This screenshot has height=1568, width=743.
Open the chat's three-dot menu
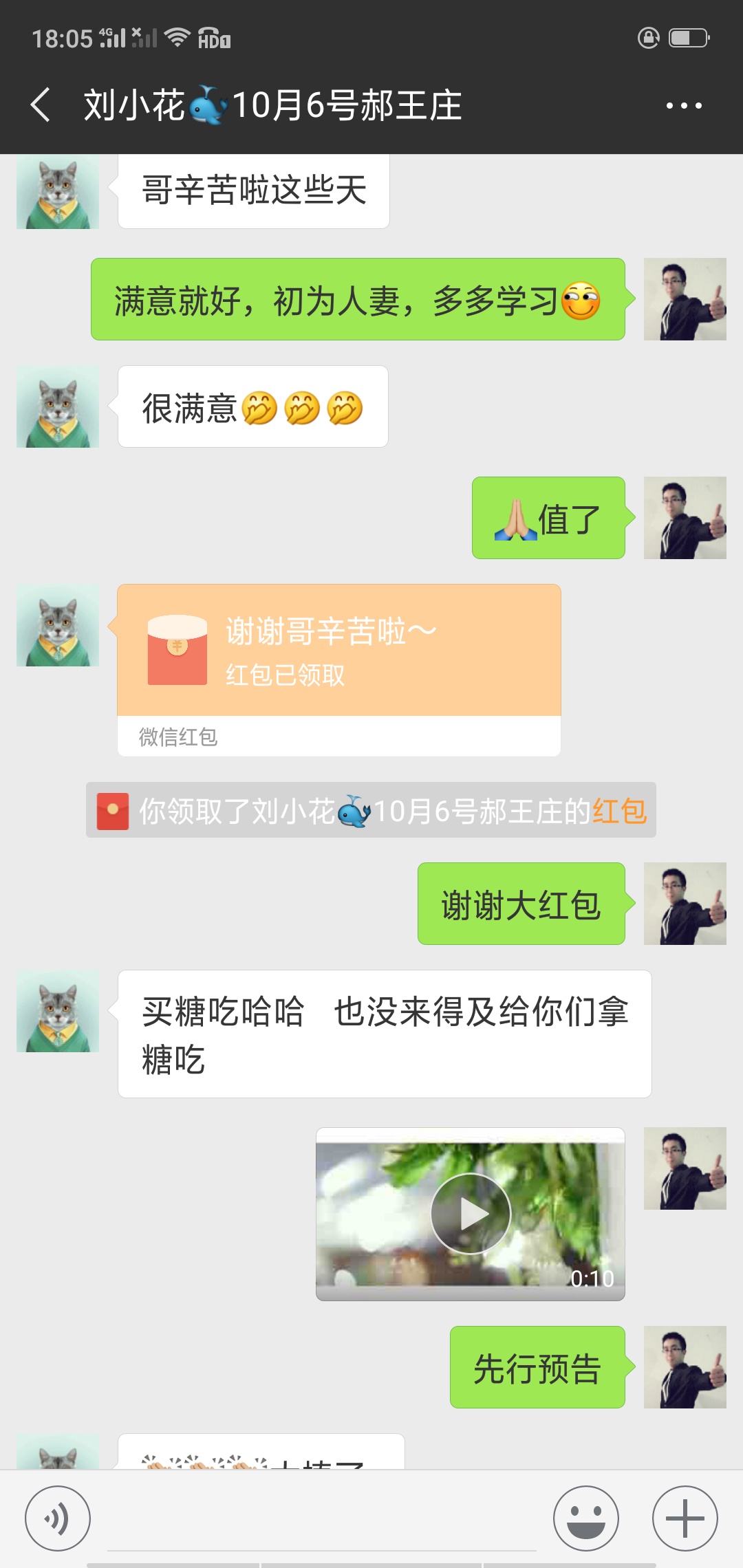[x=684, y=105]
